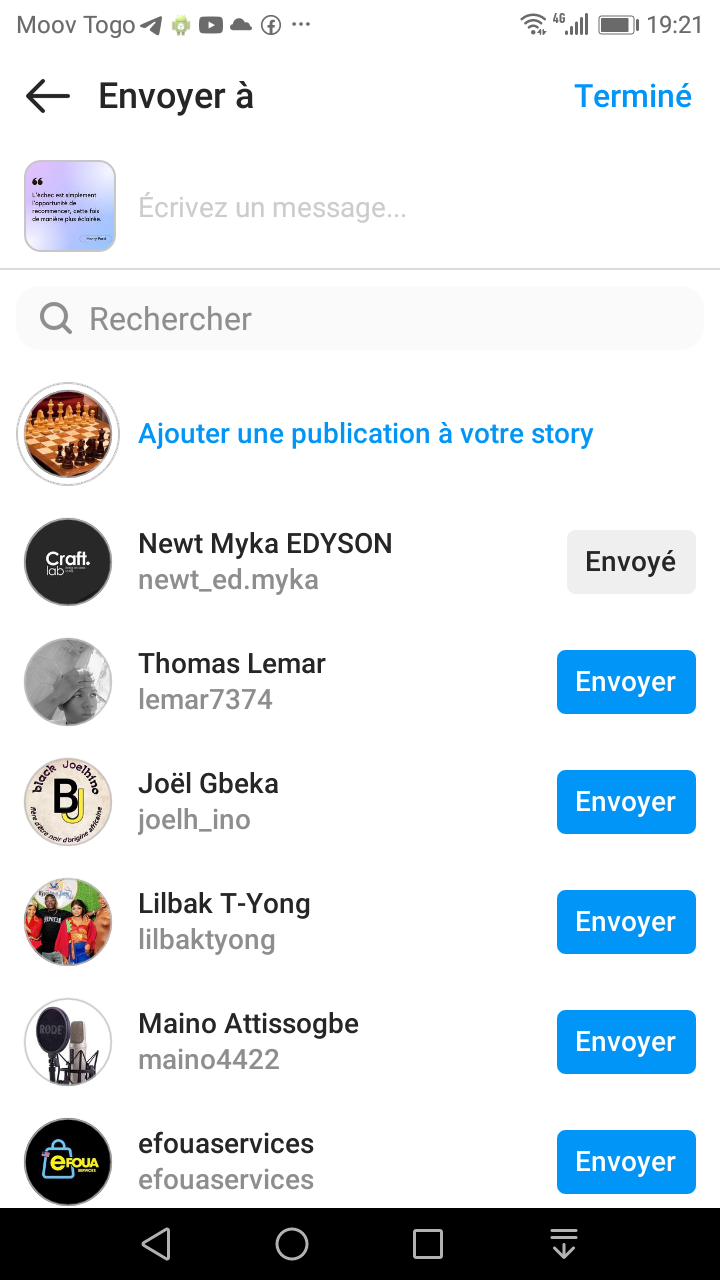Send the post to Lilbak T-Yong
The height and width of the screenshot is (1280, 720).
[625, 922]
